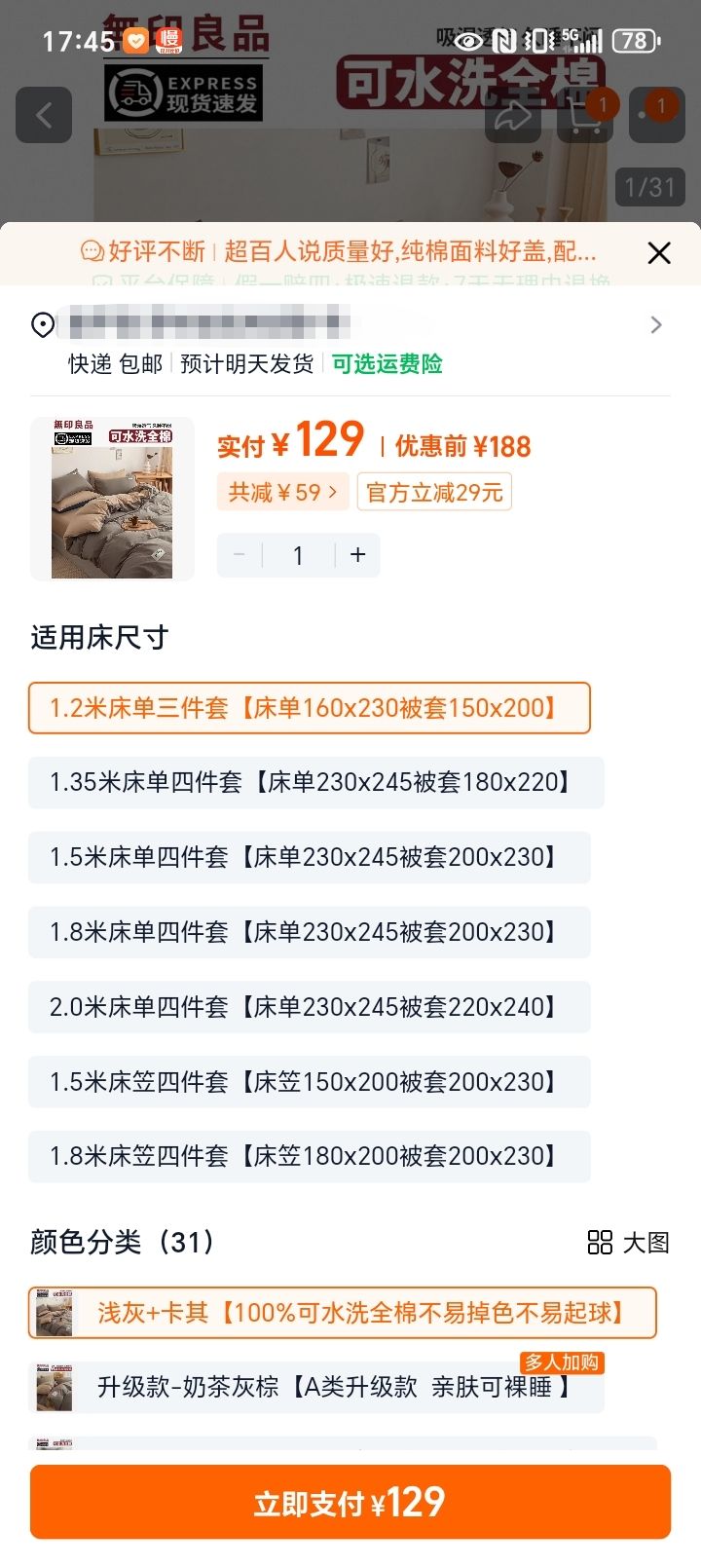The height and width of the screenshot is (1568, 701).
Task: Click the more-options icon at top right
Action: [659, 115]
